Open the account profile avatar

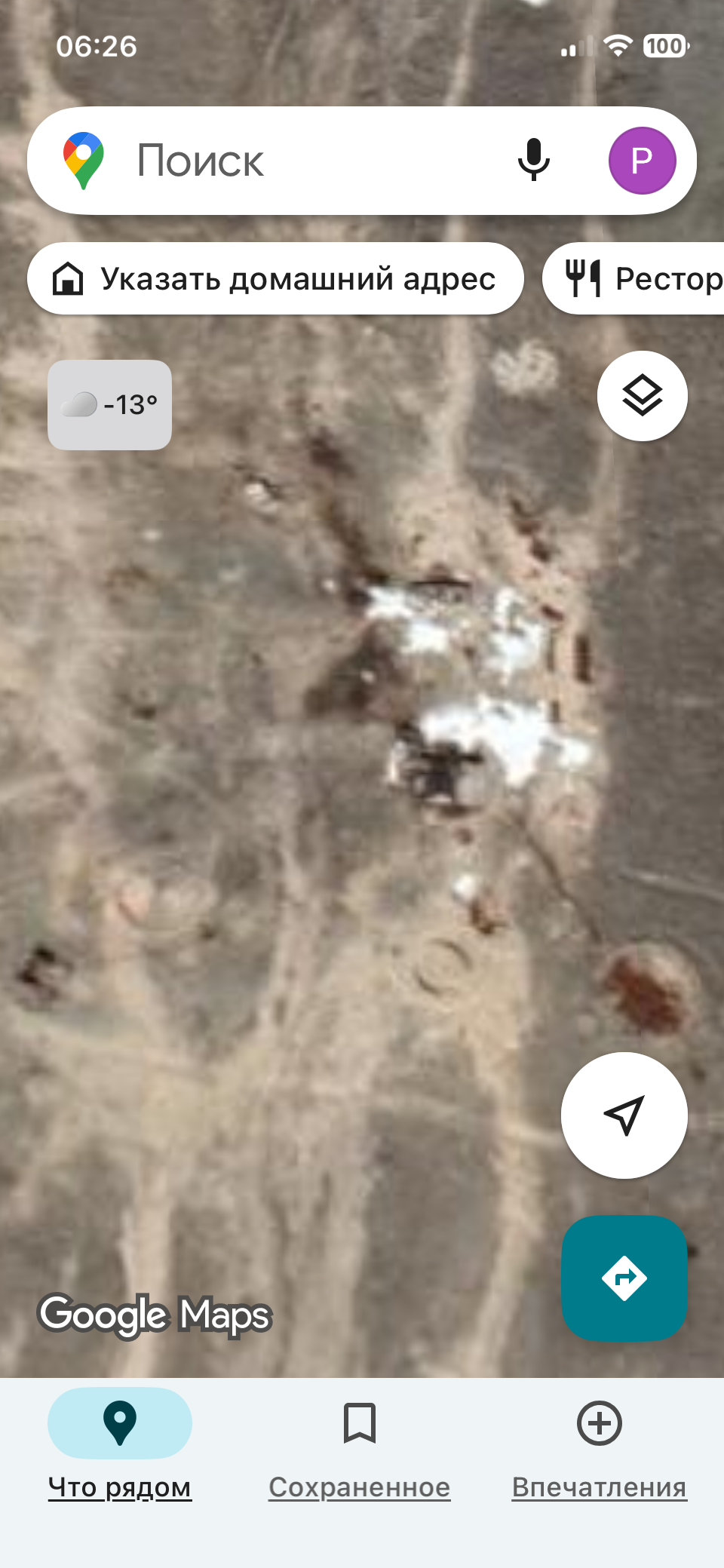pos(642,161)
